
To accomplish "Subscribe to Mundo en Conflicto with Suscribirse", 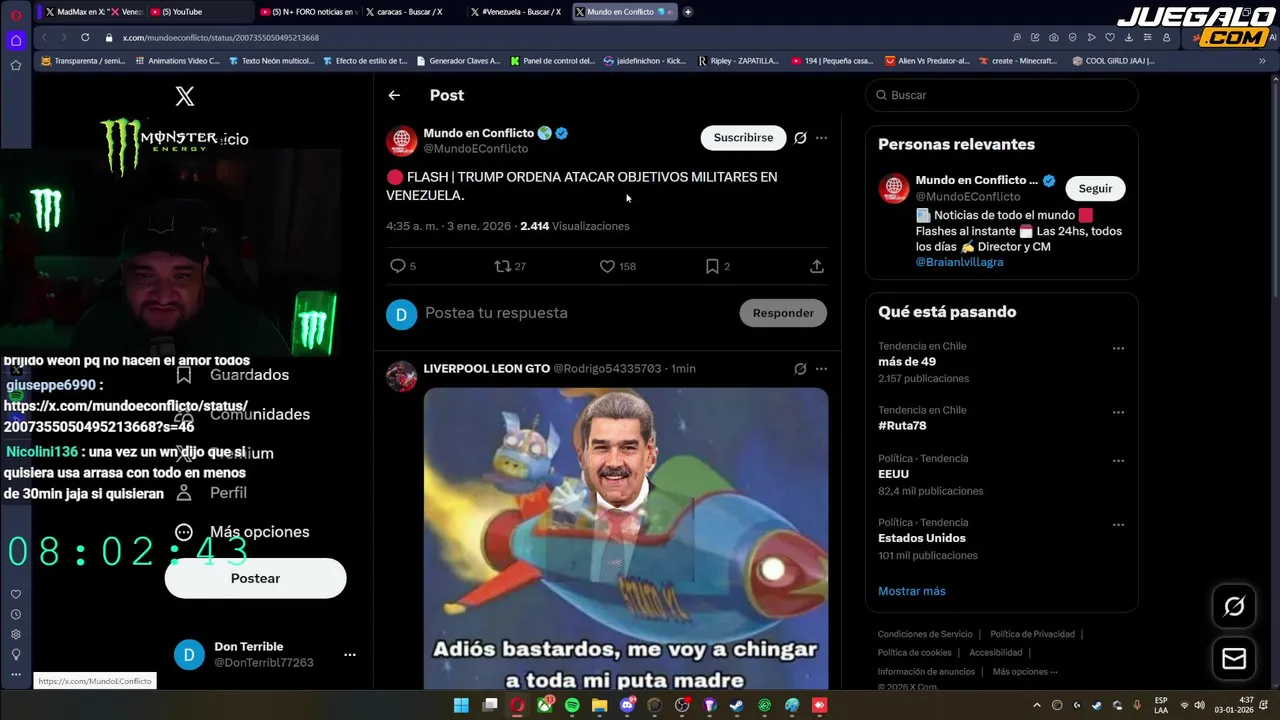I will pos(743,138).
